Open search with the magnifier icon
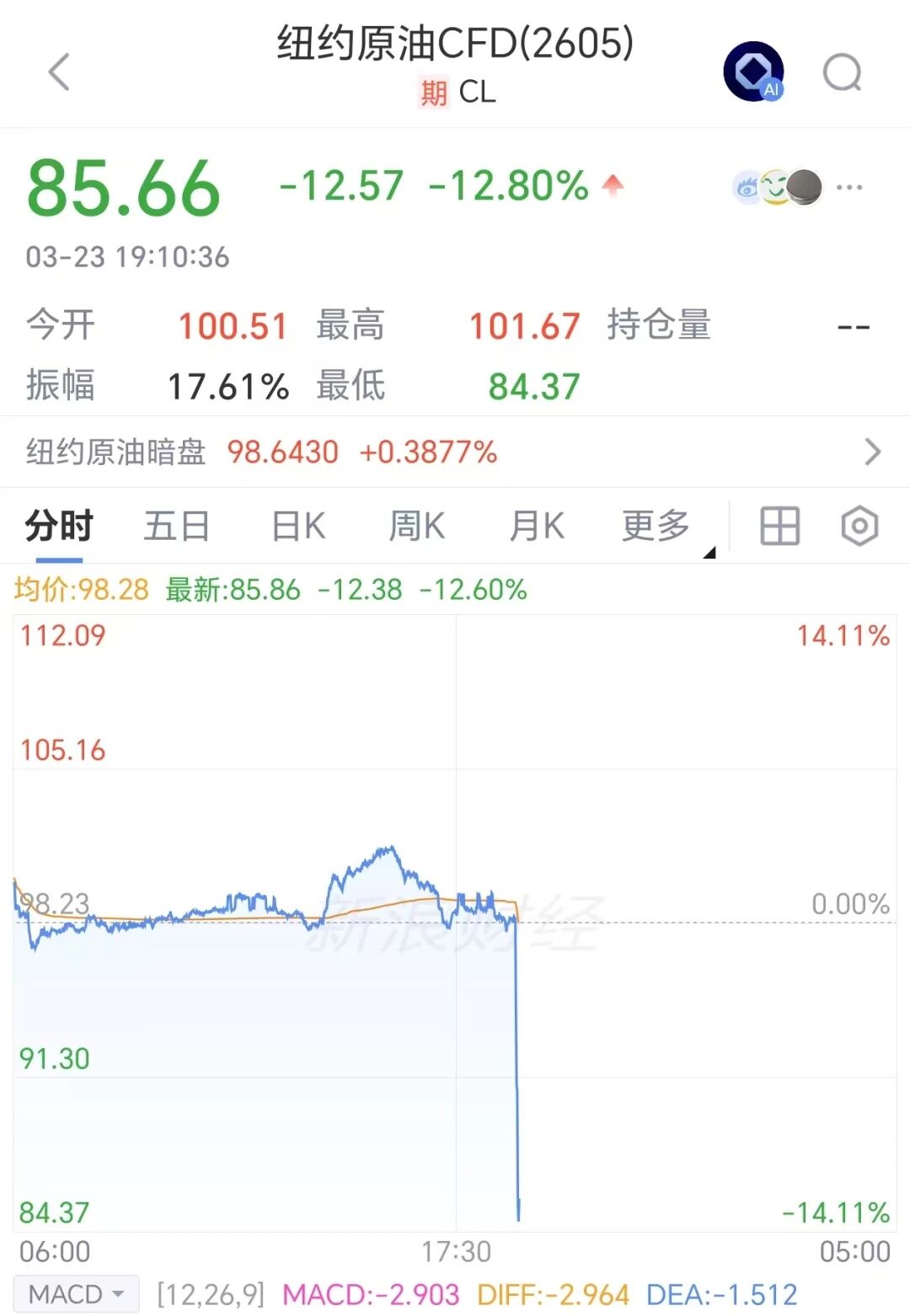The height and width of the screenshot is (1316, 910). 843,72
